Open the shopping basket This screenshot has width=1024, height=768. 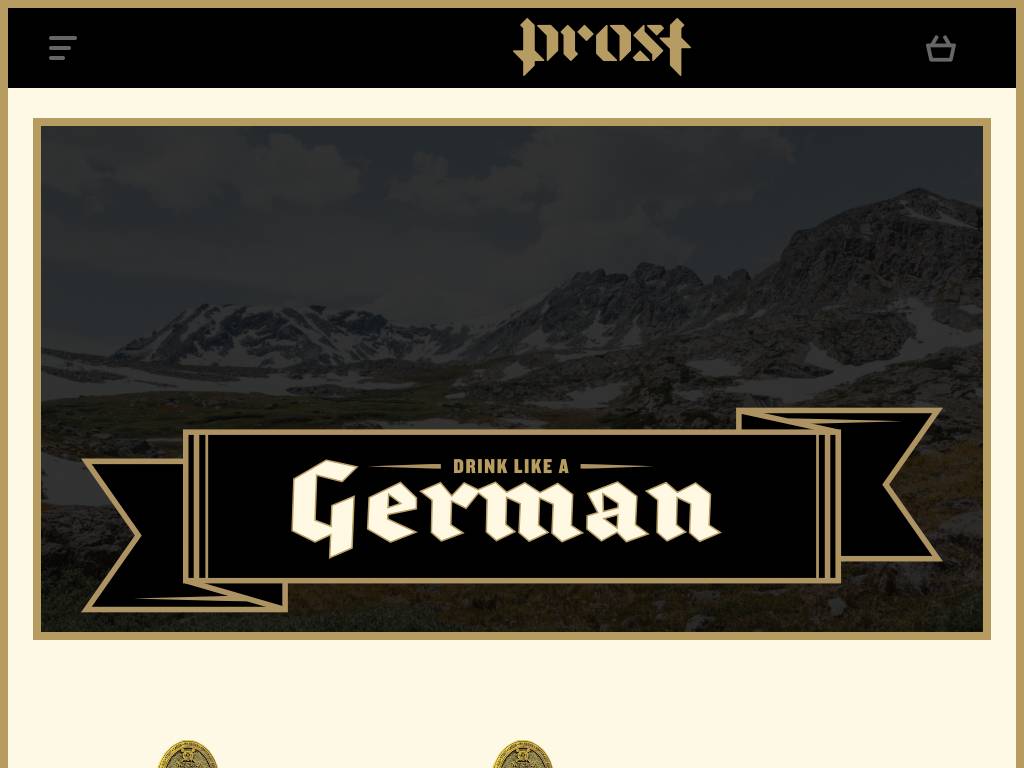click(x=940, y=48)
